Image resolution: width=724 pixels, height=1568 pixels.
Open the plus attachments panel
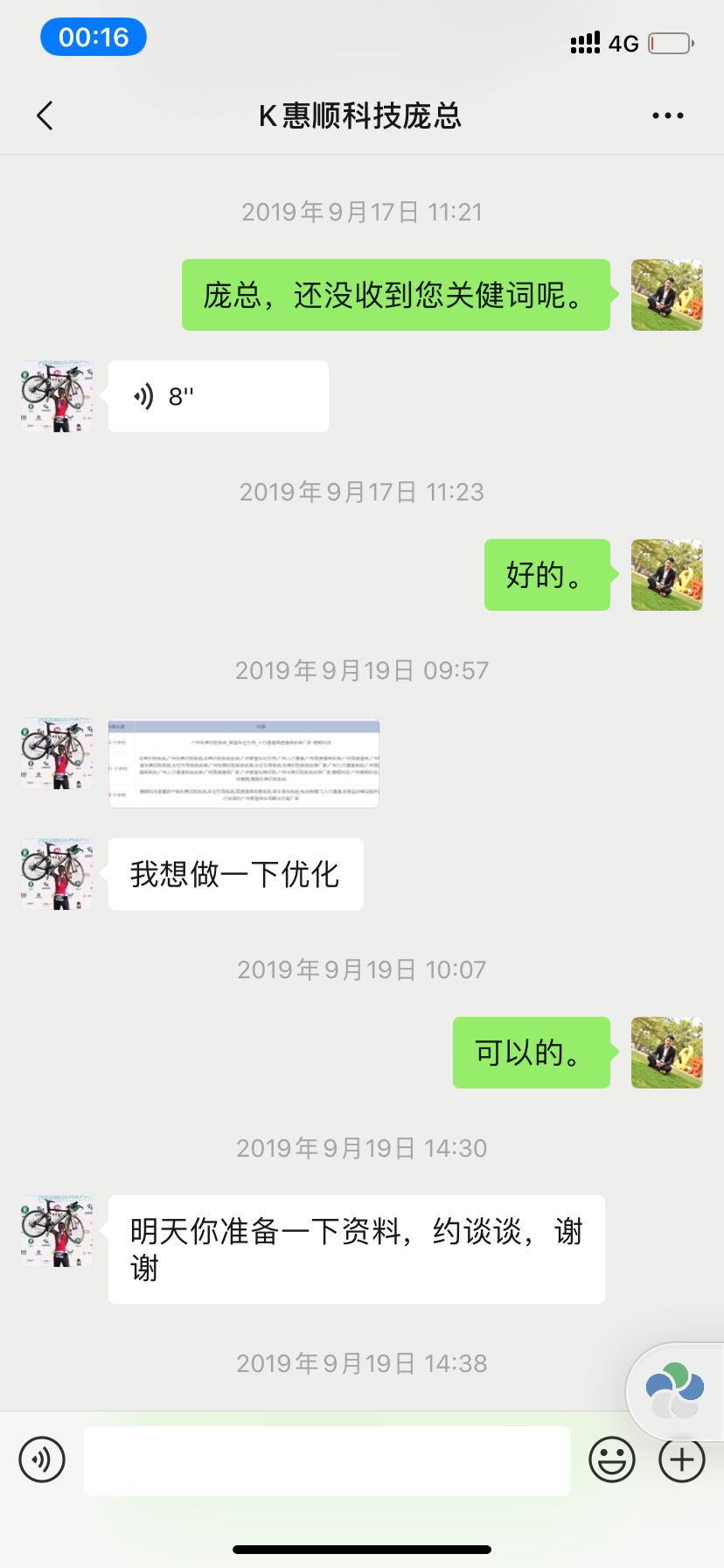click(x=681, y=1459)
